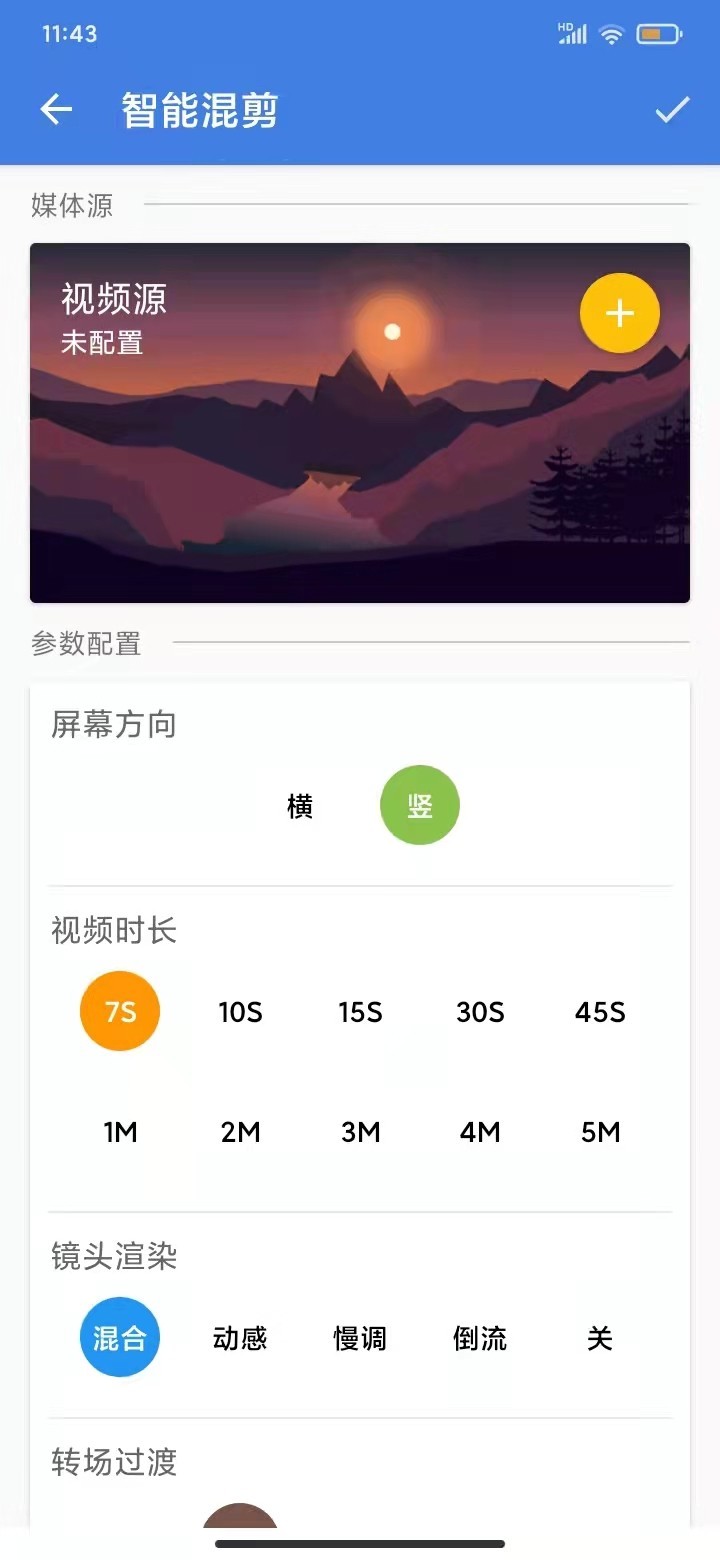Pick 45S as video duration
720x1560 pixels.
[600, 1012]
